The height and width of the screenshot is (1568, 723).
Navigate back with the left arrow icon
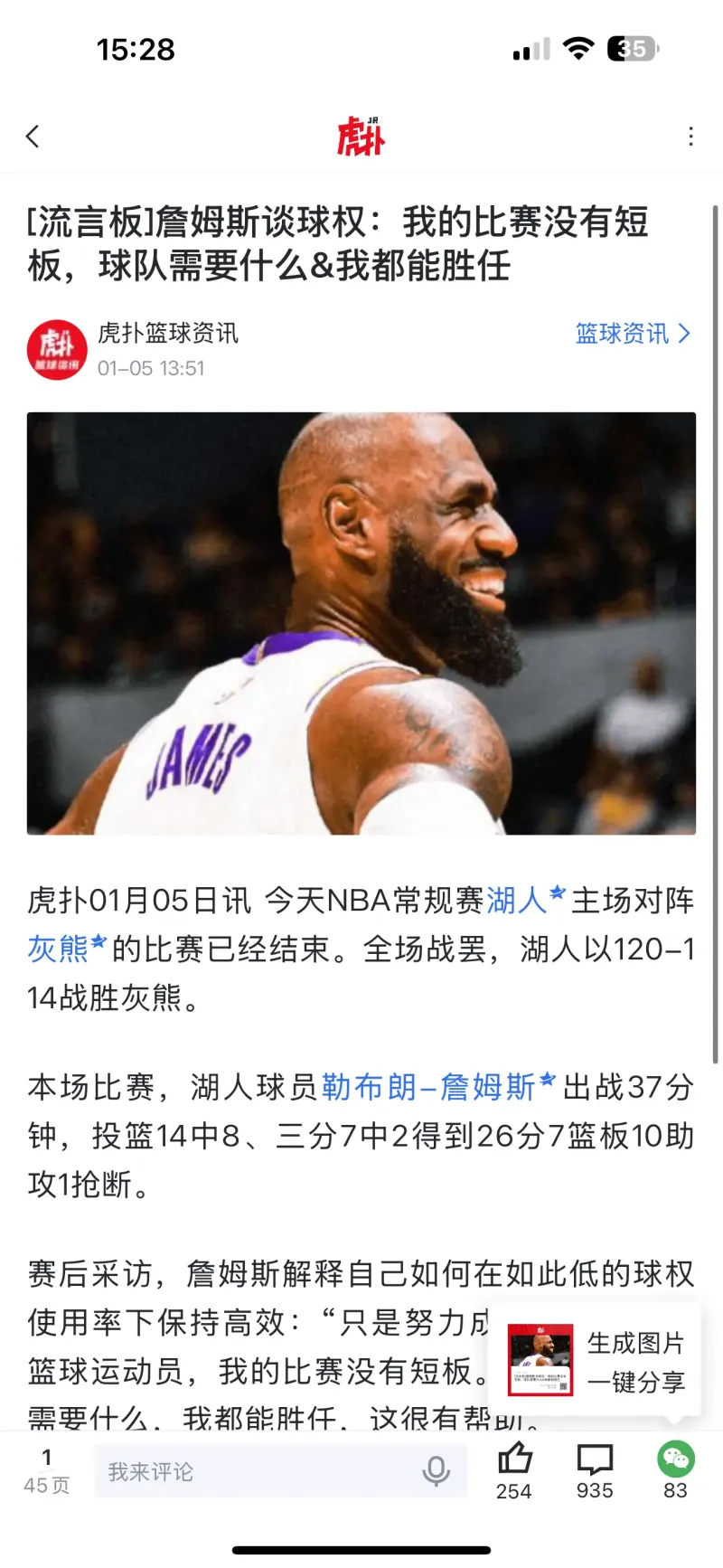tap(33, 136)
